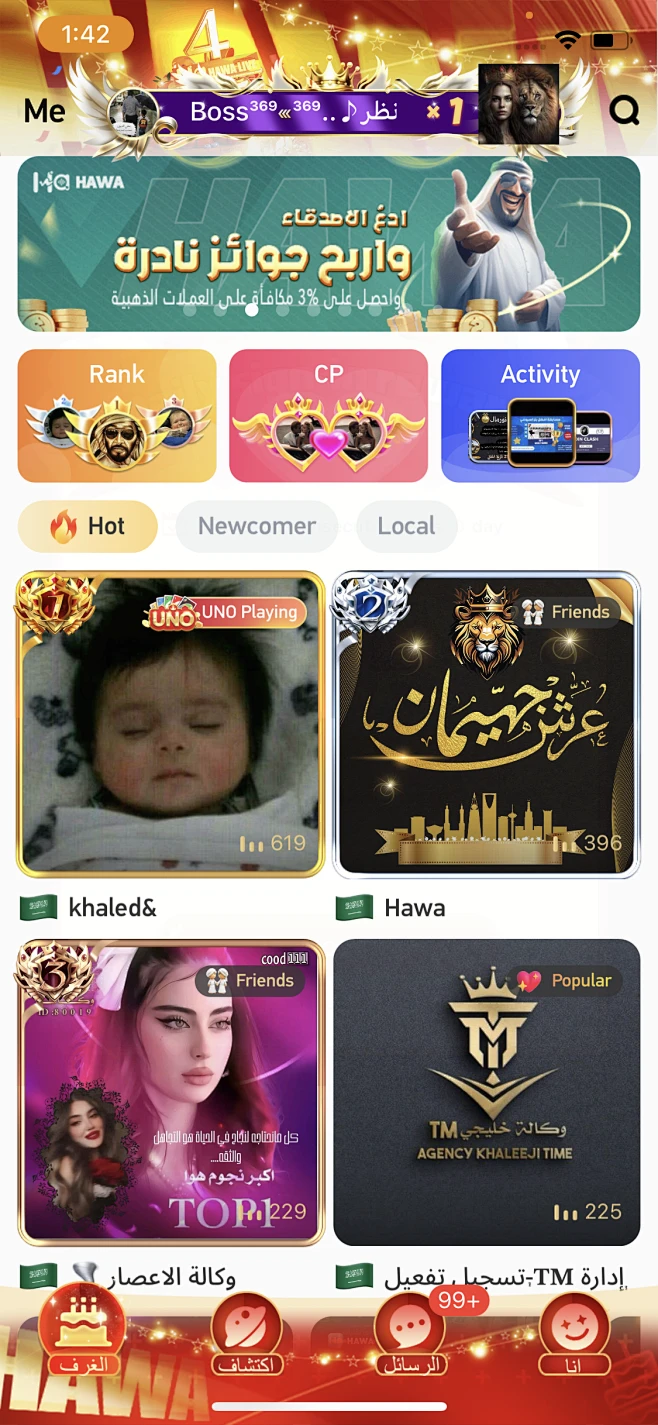Screen dimensions: 658x1425
Task: Join khaled& UNO Playing room
Action: tap(170, 725)
